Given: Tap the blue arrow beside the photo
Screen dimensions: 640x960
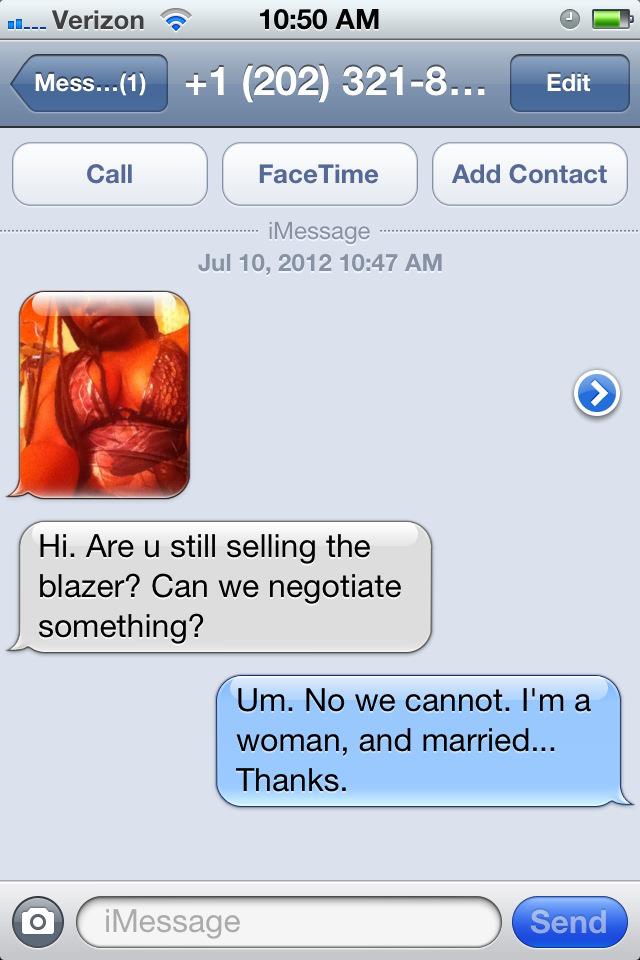Looking at the screenshot, I should click(x=596, y=396).
